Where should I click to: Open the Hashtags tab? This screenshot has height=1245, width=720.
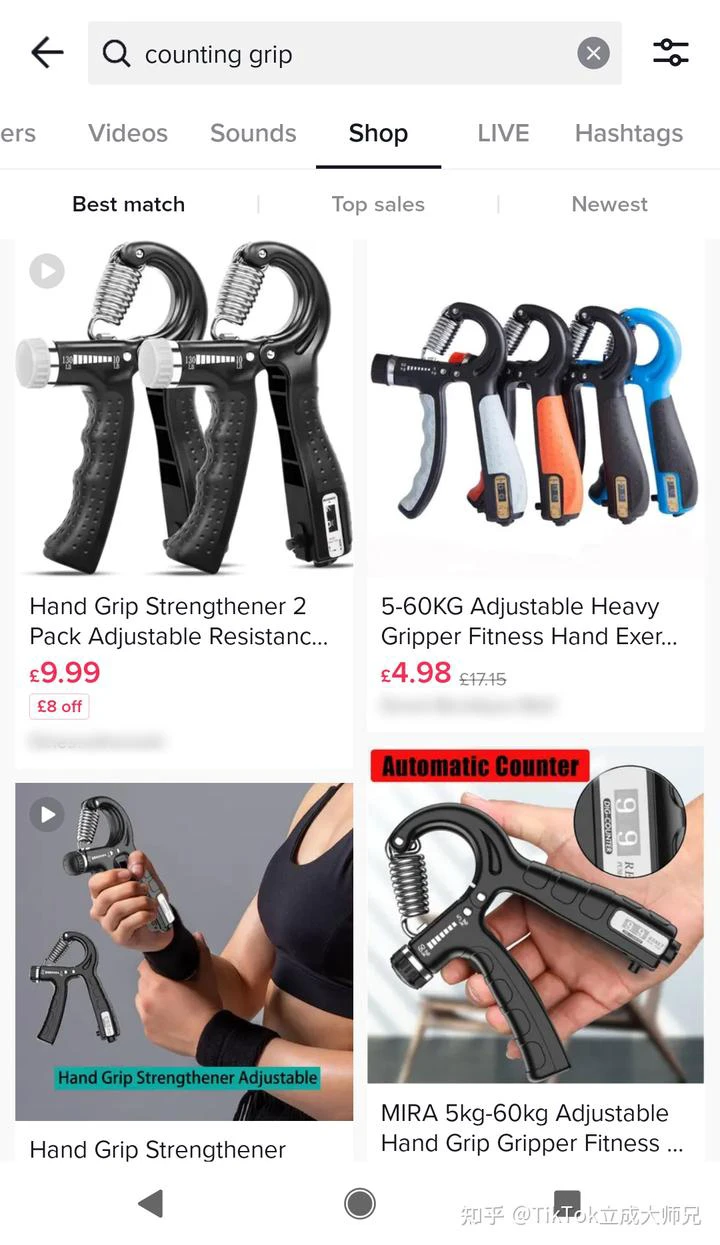[628, 133]
